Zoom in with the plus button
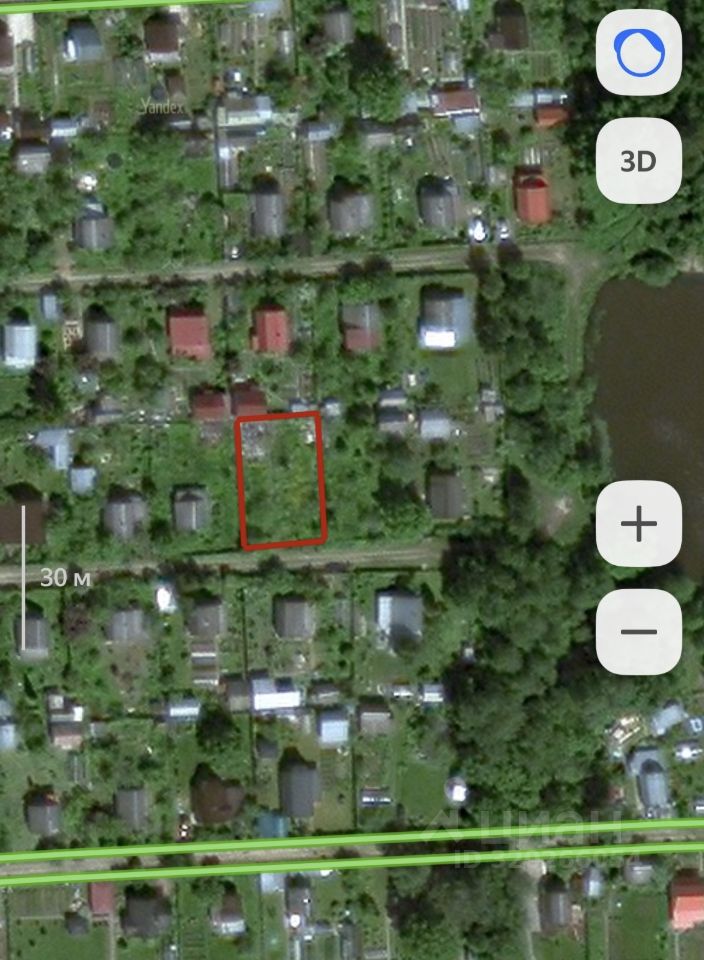Viewport: 704px width, 960px height. tap(639, 524)
